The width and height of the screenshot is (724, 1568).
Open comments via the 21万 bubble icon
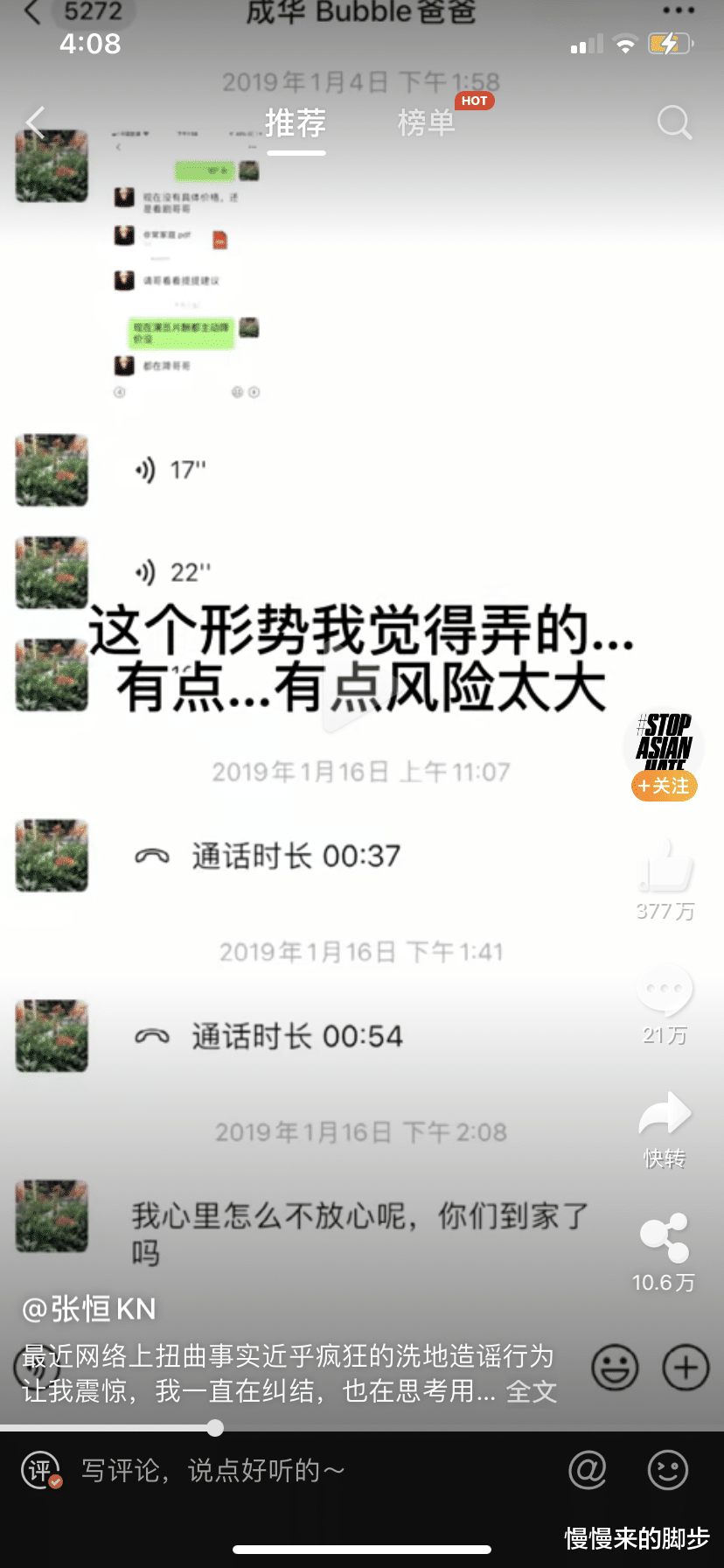click(x=665, y=987)
